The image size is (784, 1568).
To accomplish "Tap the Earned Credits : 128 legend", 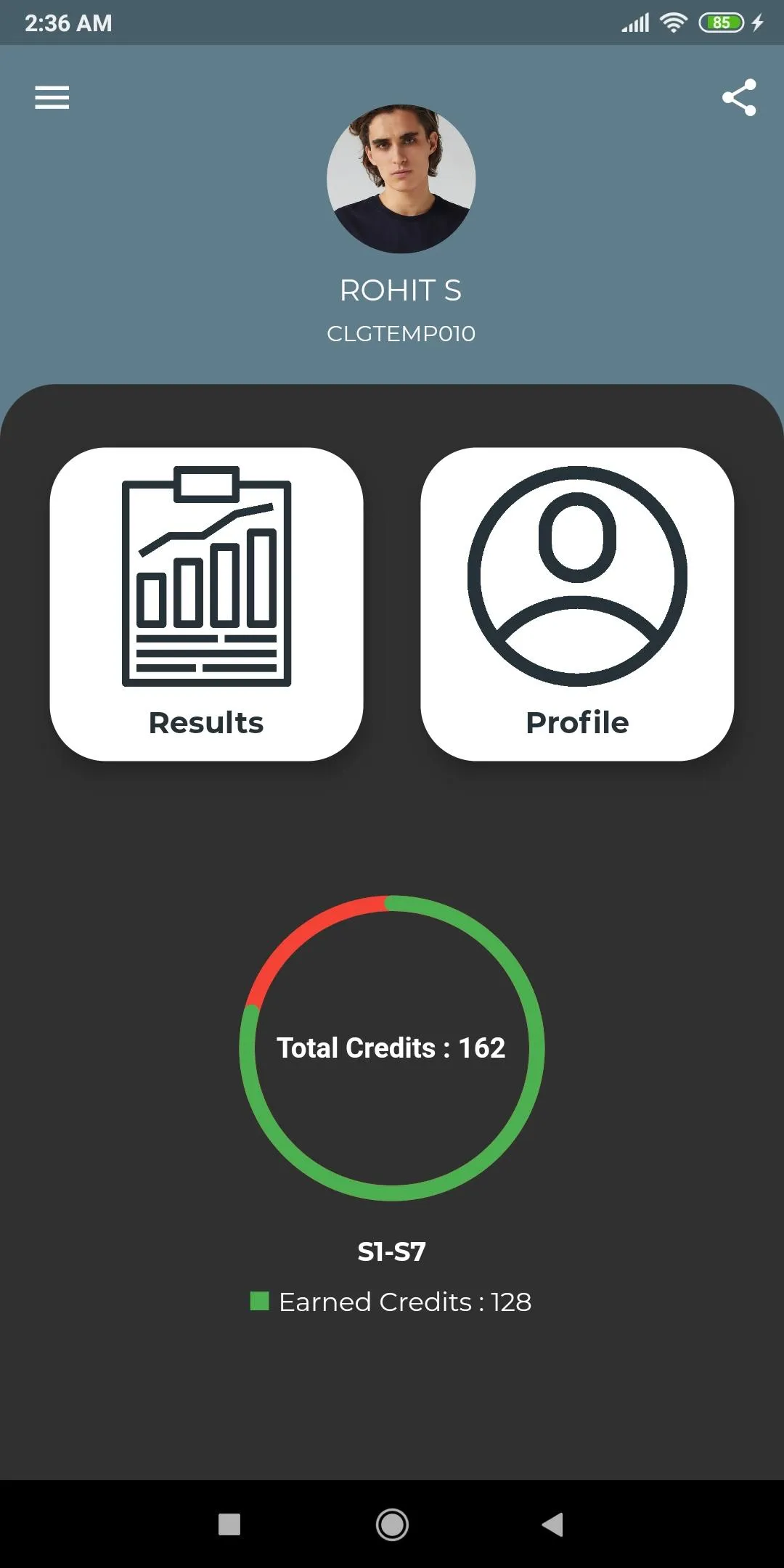I will pyautogui.click(x=405, y=1301).
